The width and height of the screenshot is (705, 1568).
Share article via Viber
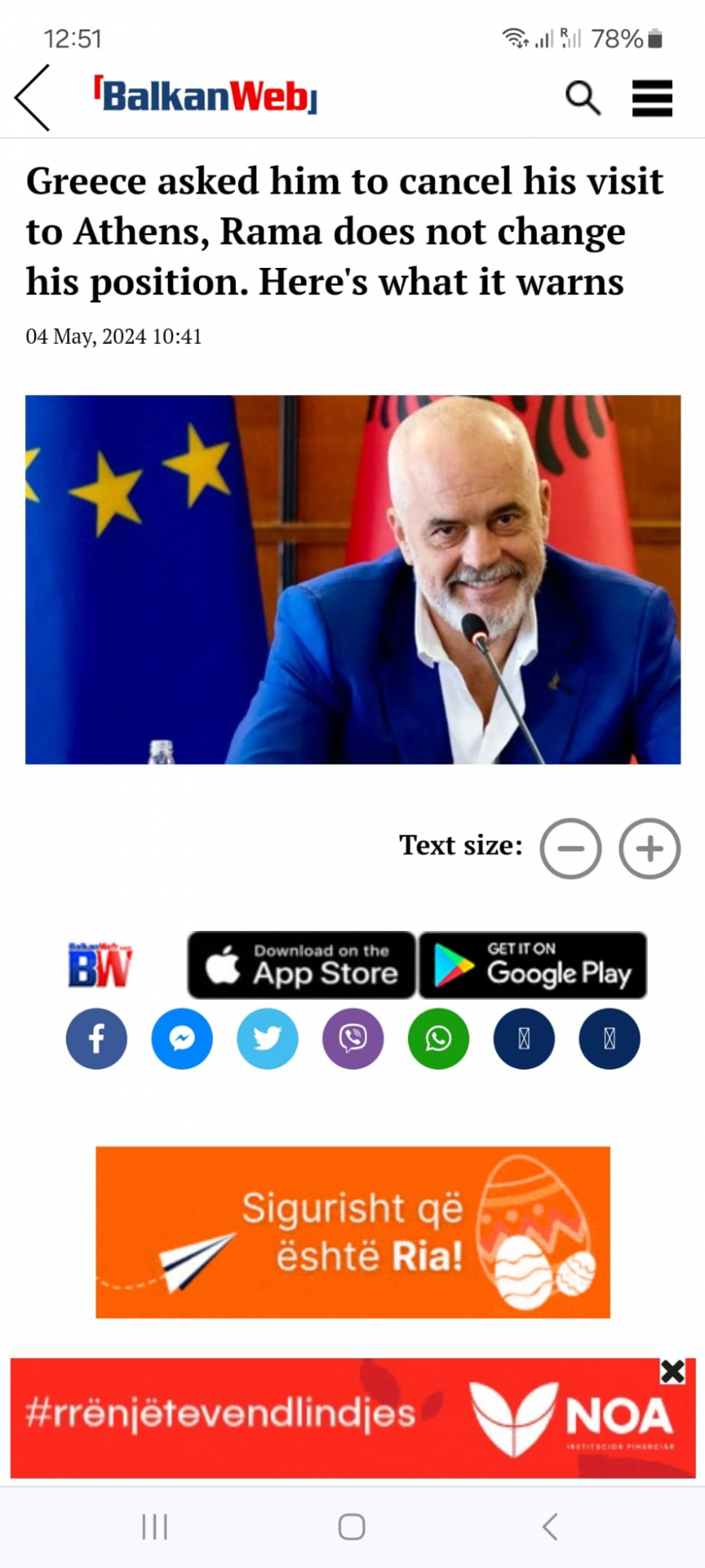click(352, 1039)
